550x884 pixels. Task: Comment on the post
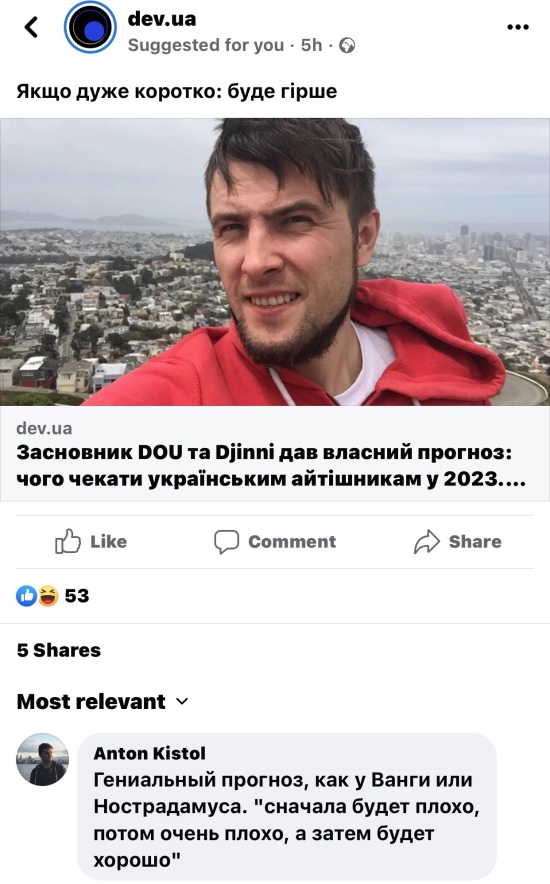tap(274, 541)
